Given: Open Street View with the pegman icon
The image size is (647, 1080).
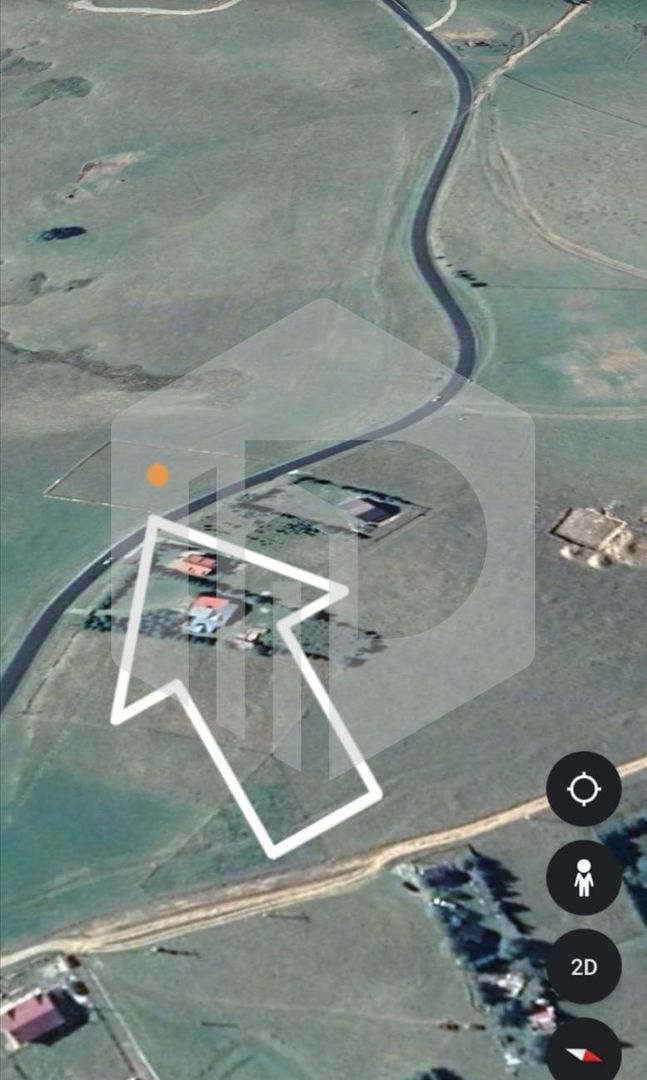Looking at the screenshot, I should click(x=584, y=877).
